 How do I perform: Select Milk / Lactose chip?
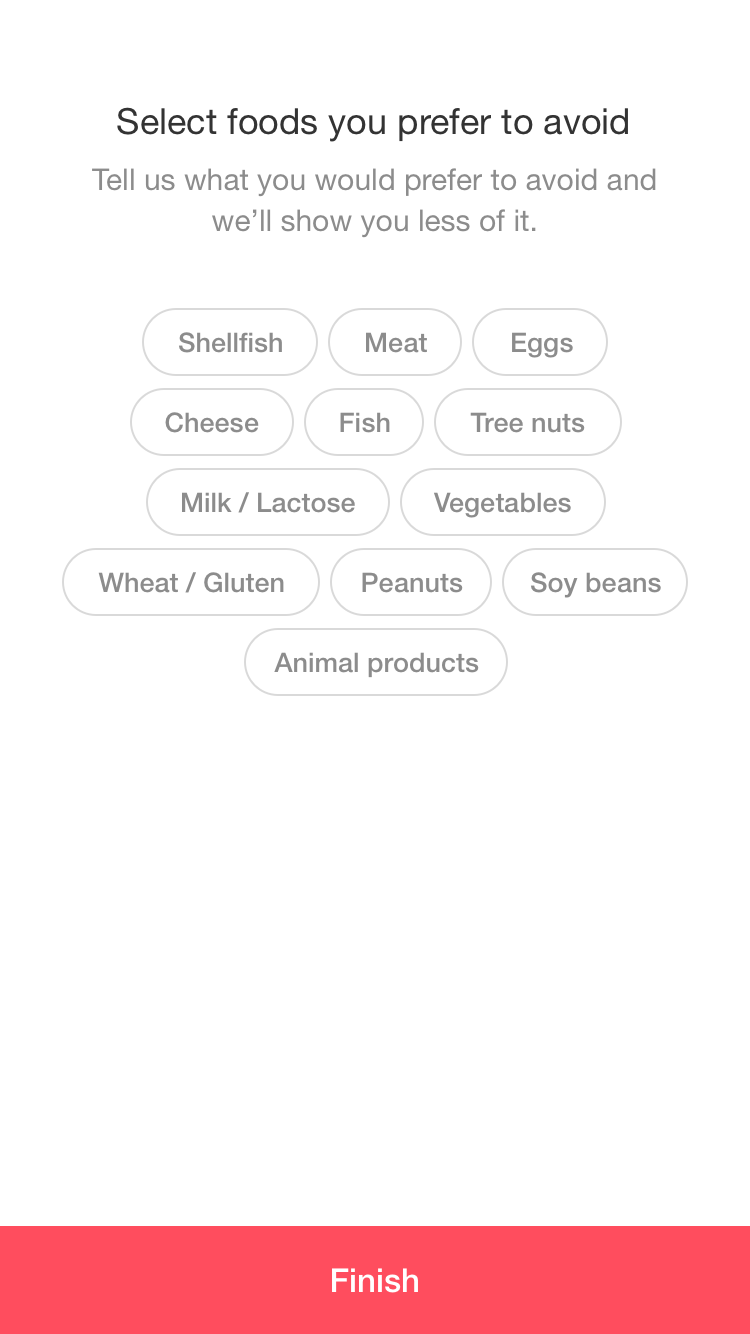point(268,502)
